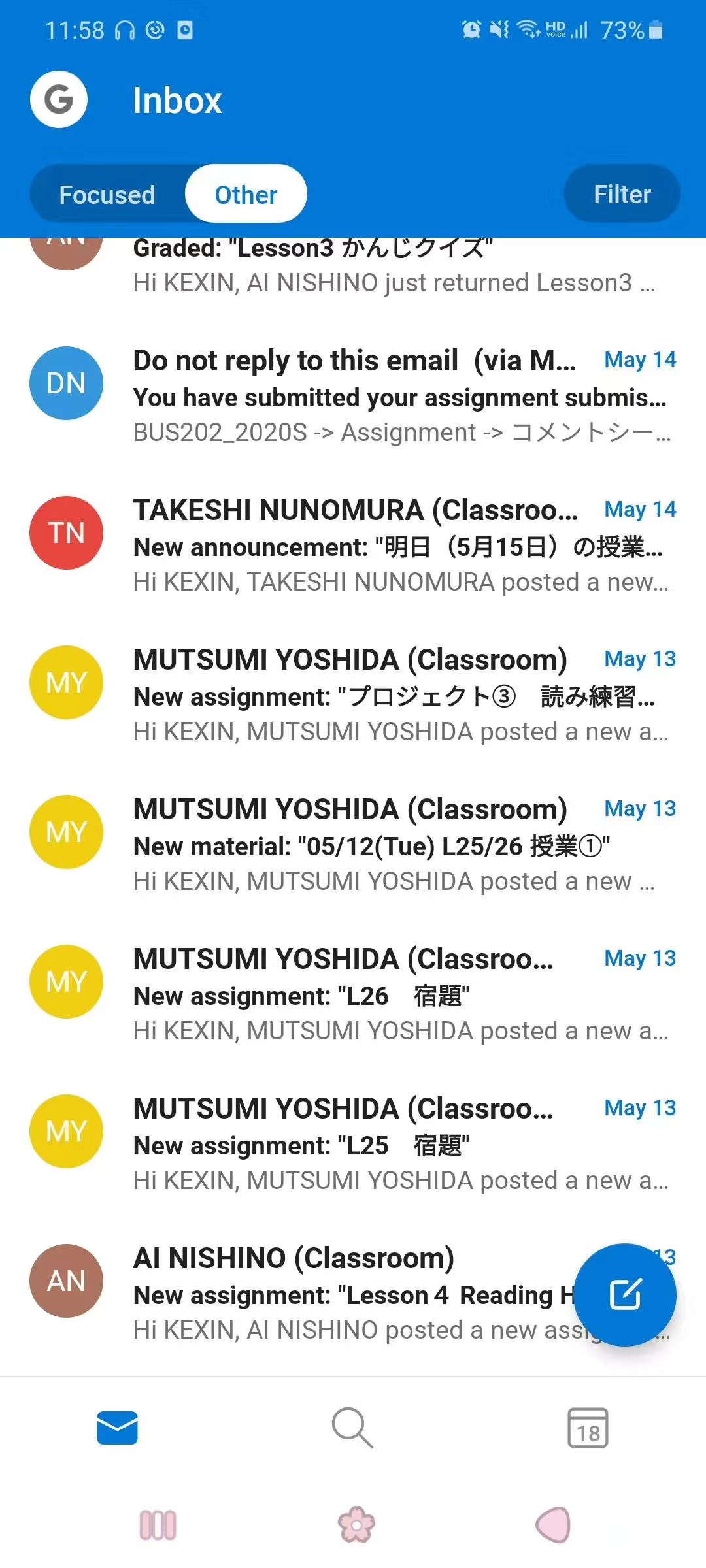
Task: Open the Search tab
Action: pyautogui.click(x=352, y=1428)
